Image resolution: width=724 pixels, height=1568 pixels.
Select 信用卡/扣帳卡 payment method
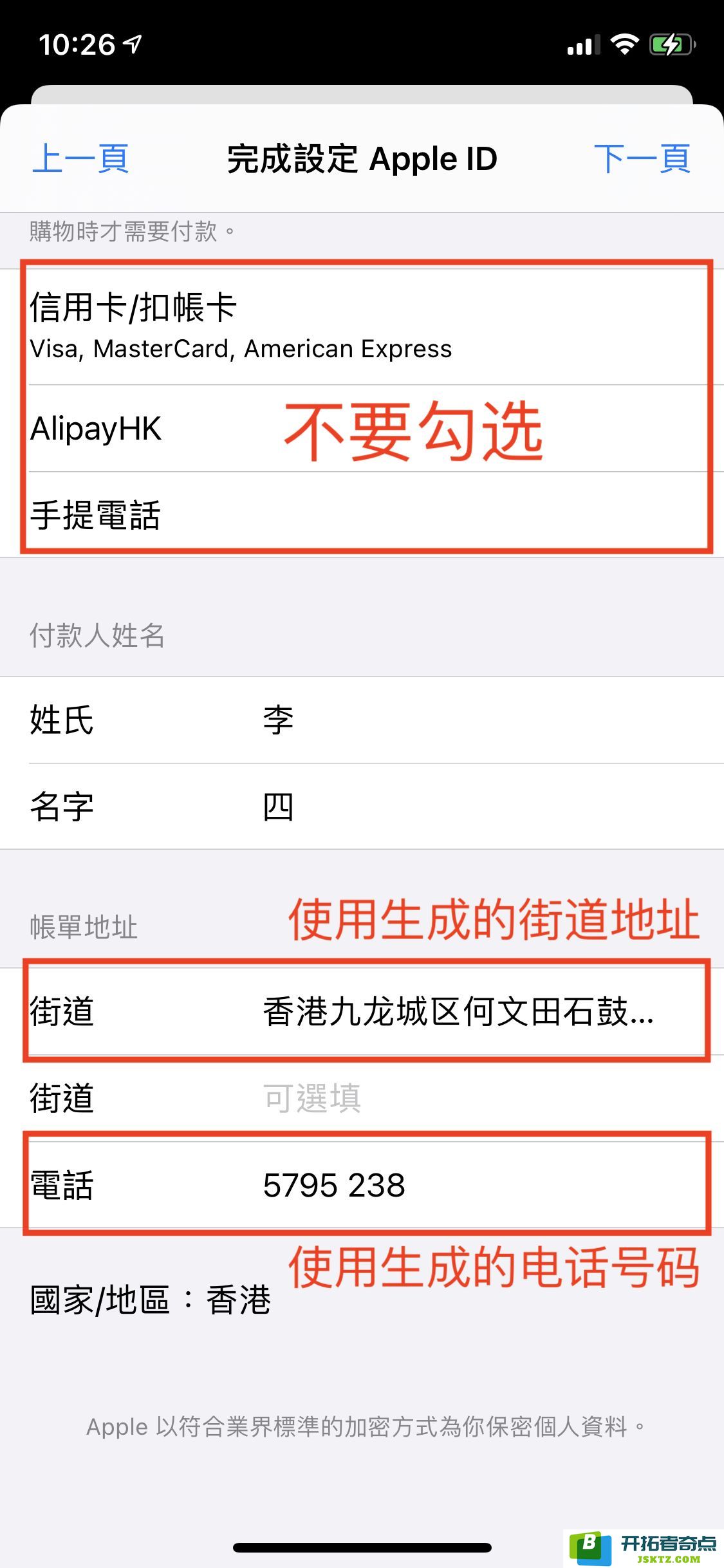pos(362,327)
